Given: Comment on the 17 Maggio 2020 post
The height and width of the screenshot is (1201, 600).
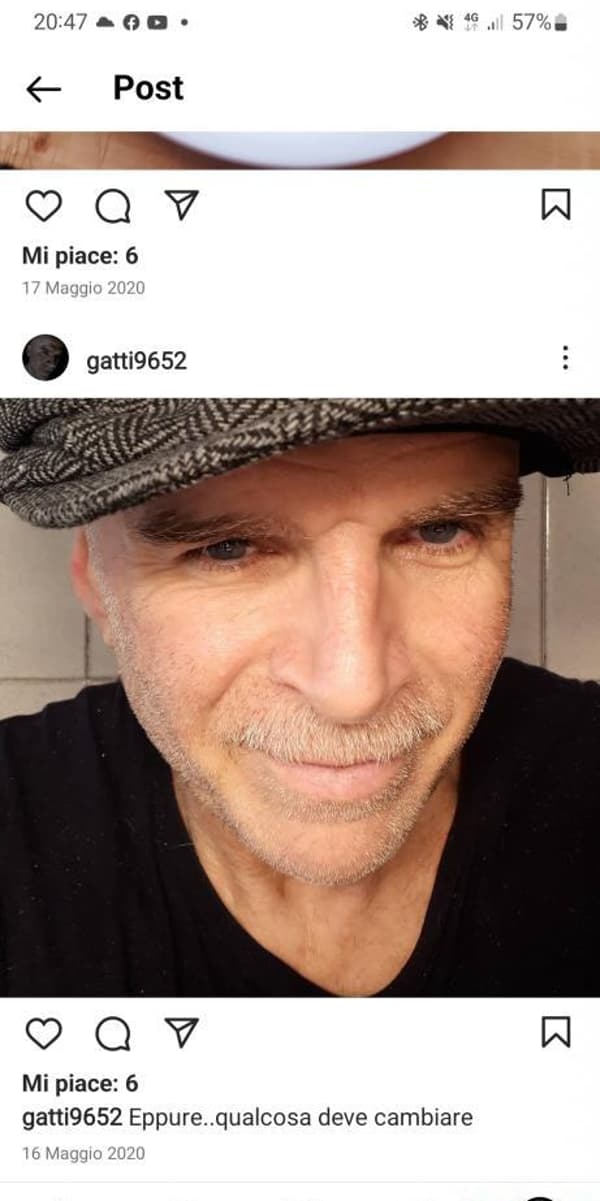Looking at the screenshot, I should [113, 205].
